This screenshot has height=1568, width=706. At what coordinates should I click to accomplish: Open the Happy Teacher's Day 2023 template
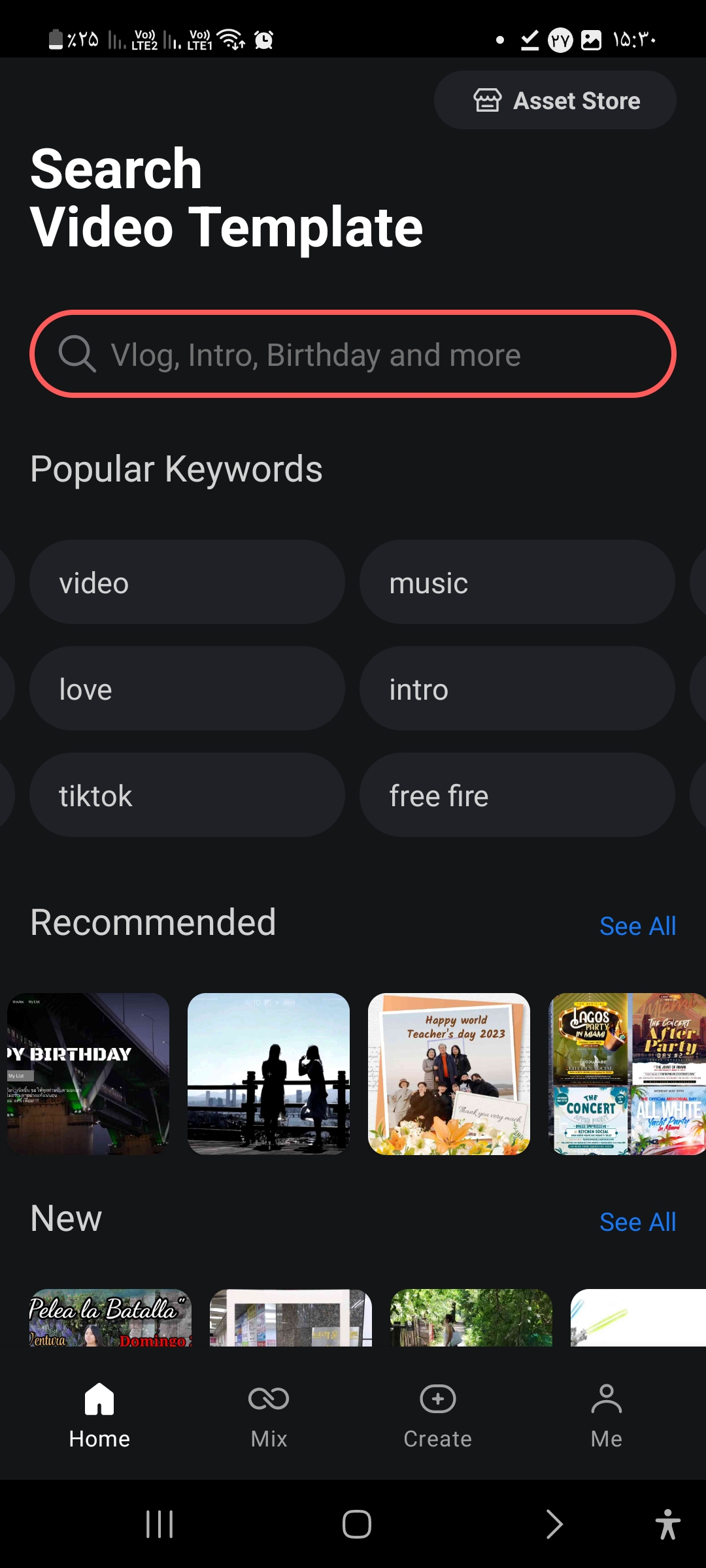(449, 1074)
